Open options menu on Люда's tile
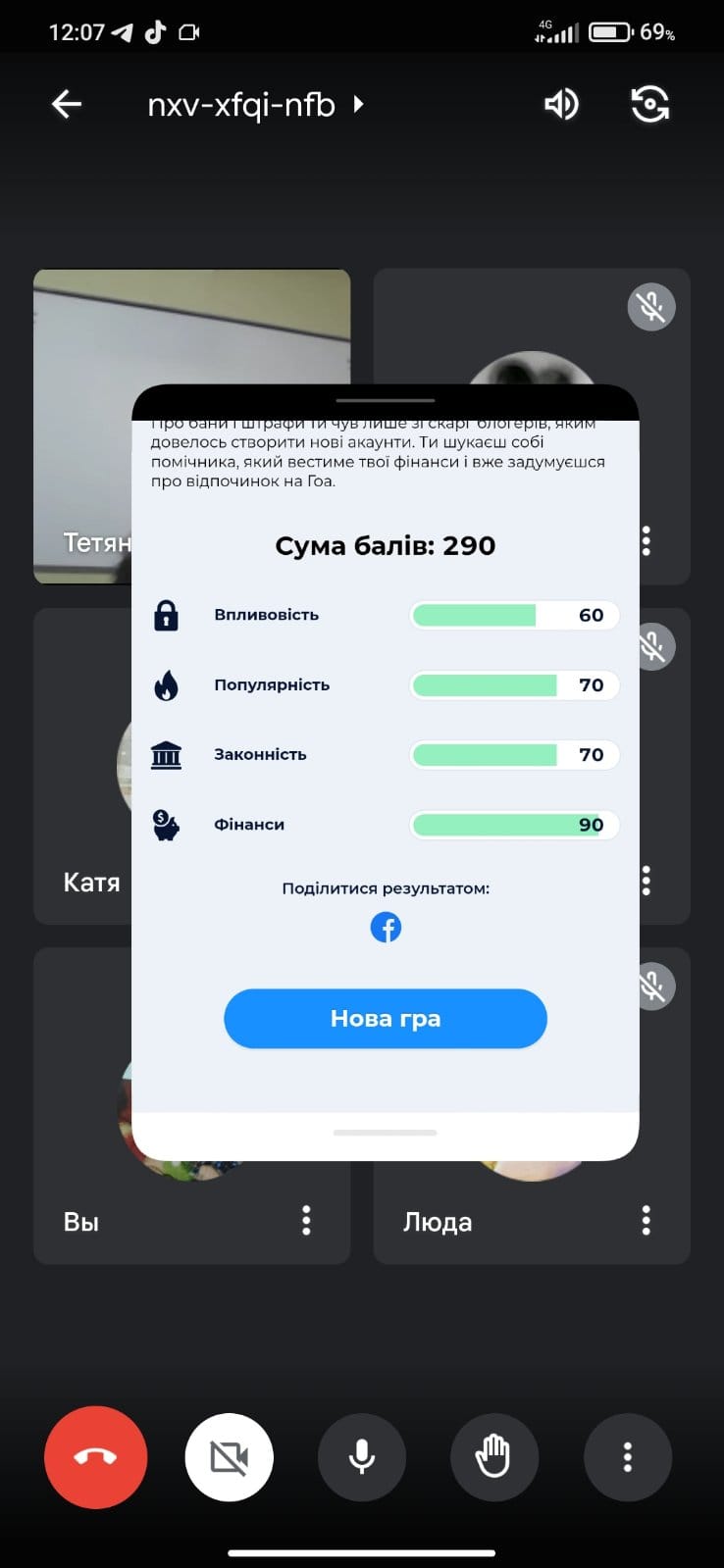Viewport: 724px width, 1568px height. click(646, 1221)
